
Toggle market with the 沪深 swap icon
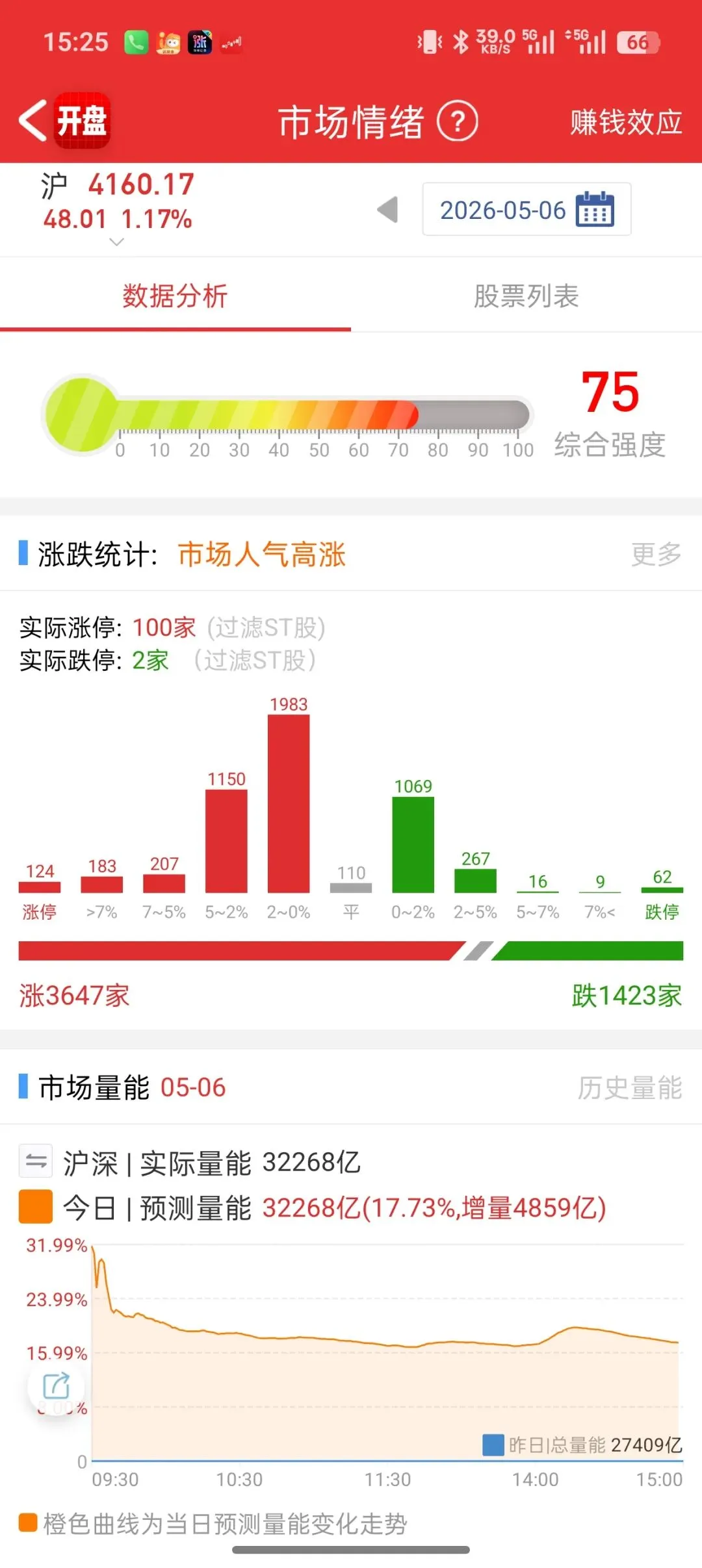pos(36,1161)
